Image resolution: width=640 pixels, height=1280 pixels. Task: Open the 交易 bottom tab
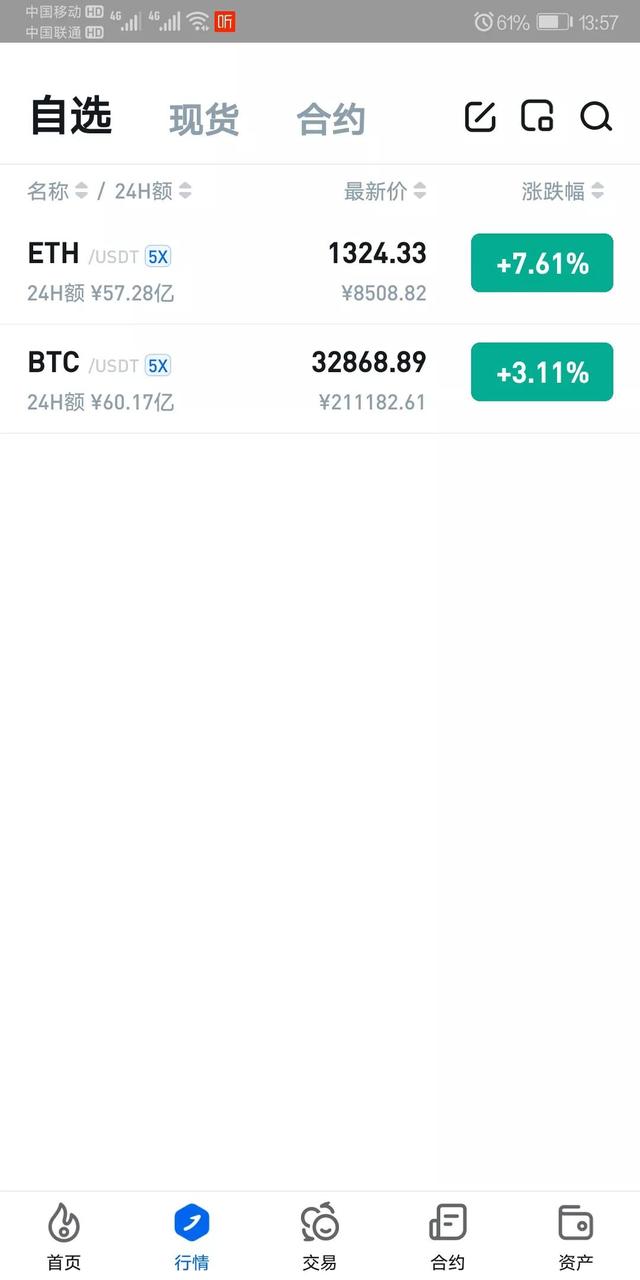[x=320, y=1236]
